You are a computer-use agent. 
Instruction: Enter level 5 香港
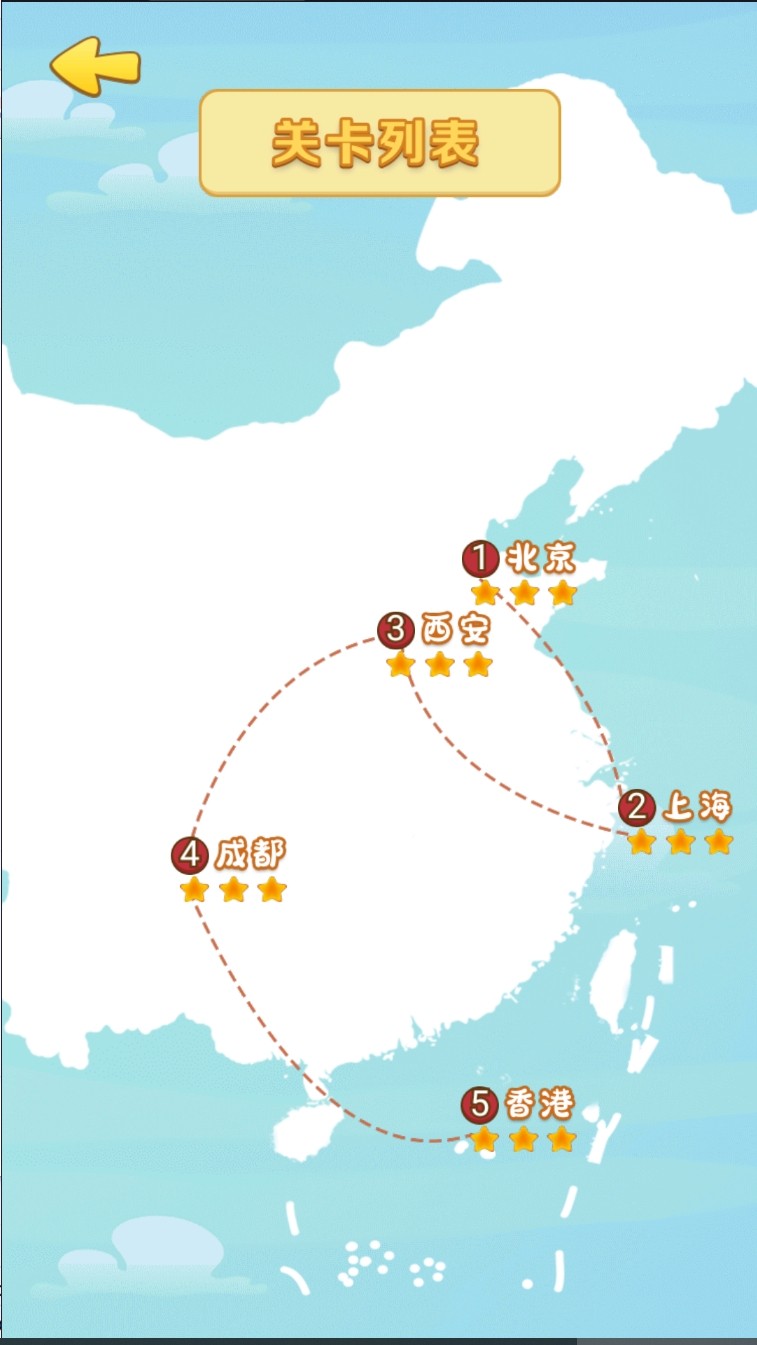518,1106
